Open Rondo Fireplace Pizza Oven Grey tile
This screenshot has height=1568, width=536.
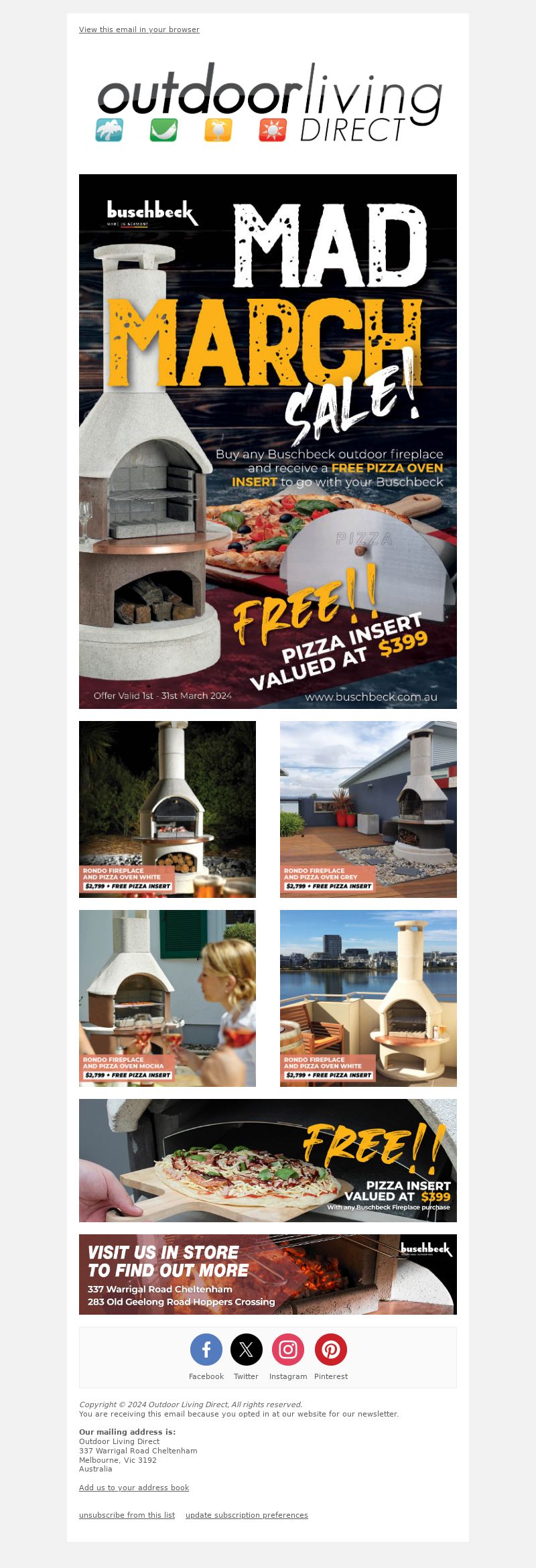click(x=368, y=809)
